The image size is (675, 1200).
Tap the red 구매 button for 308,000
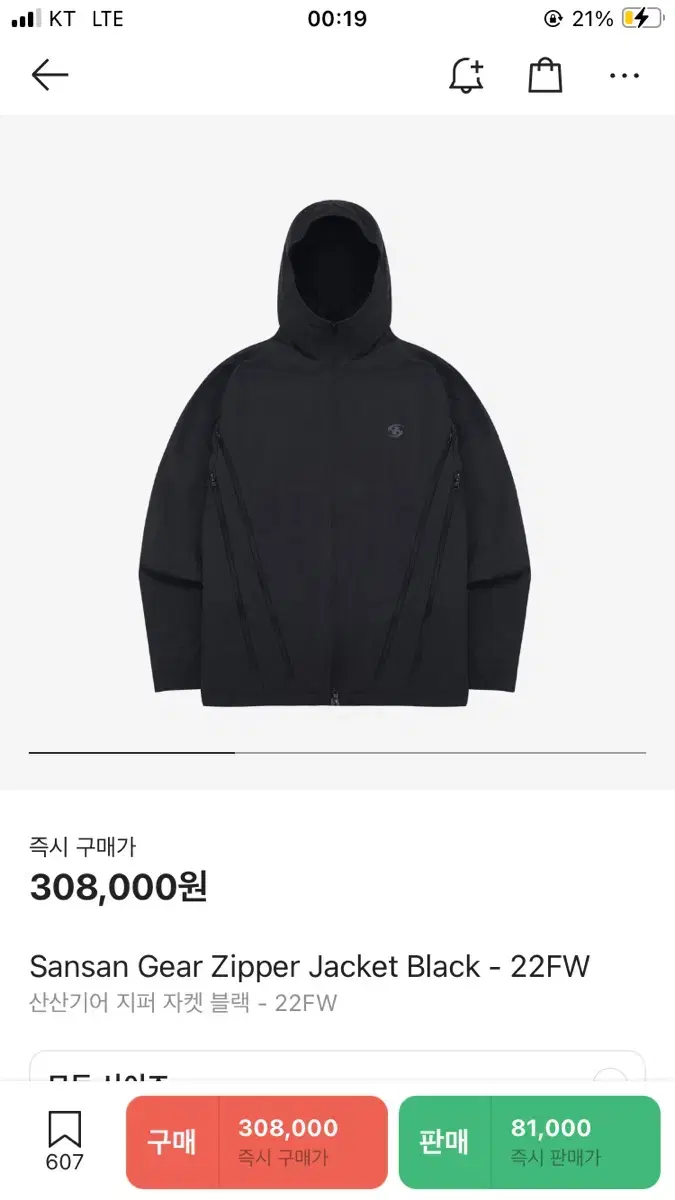point(257,1142)
